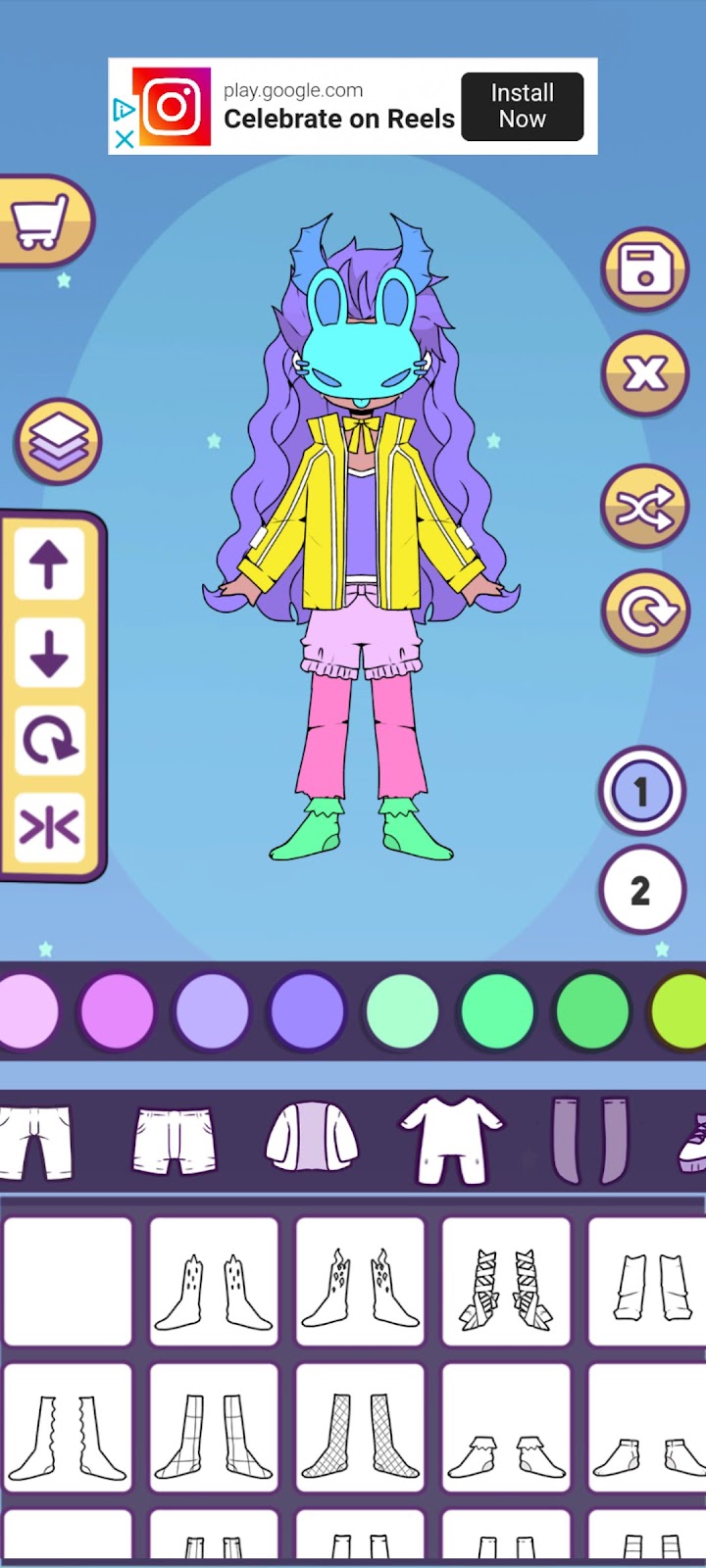The height and width of the screenshot is (1568, 706).
Task: Install Now on the Instagram ad
Action: 522,106
